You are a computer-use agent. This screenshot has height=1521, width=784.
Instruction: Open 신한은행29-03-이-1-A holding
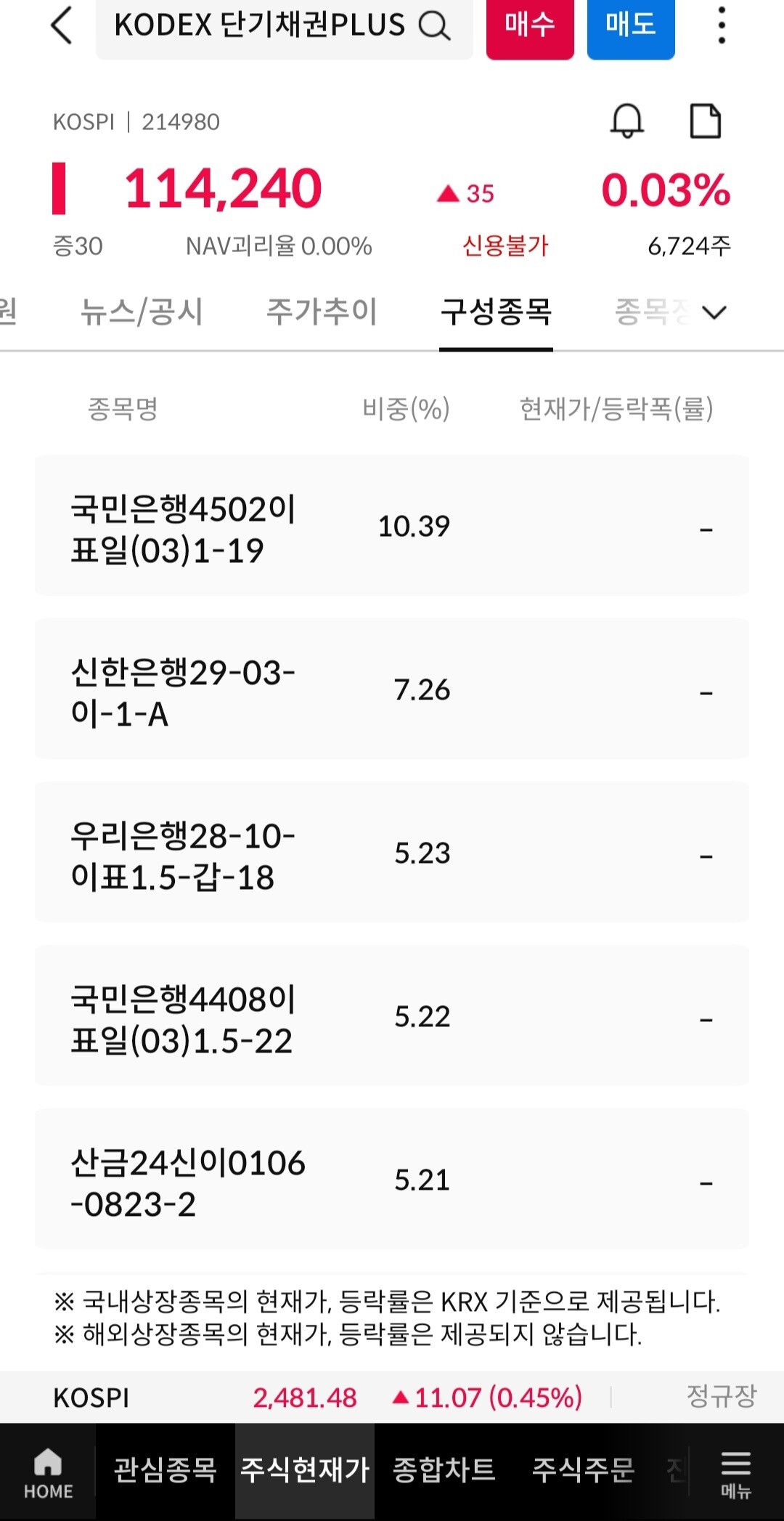(x=392, y=689)
